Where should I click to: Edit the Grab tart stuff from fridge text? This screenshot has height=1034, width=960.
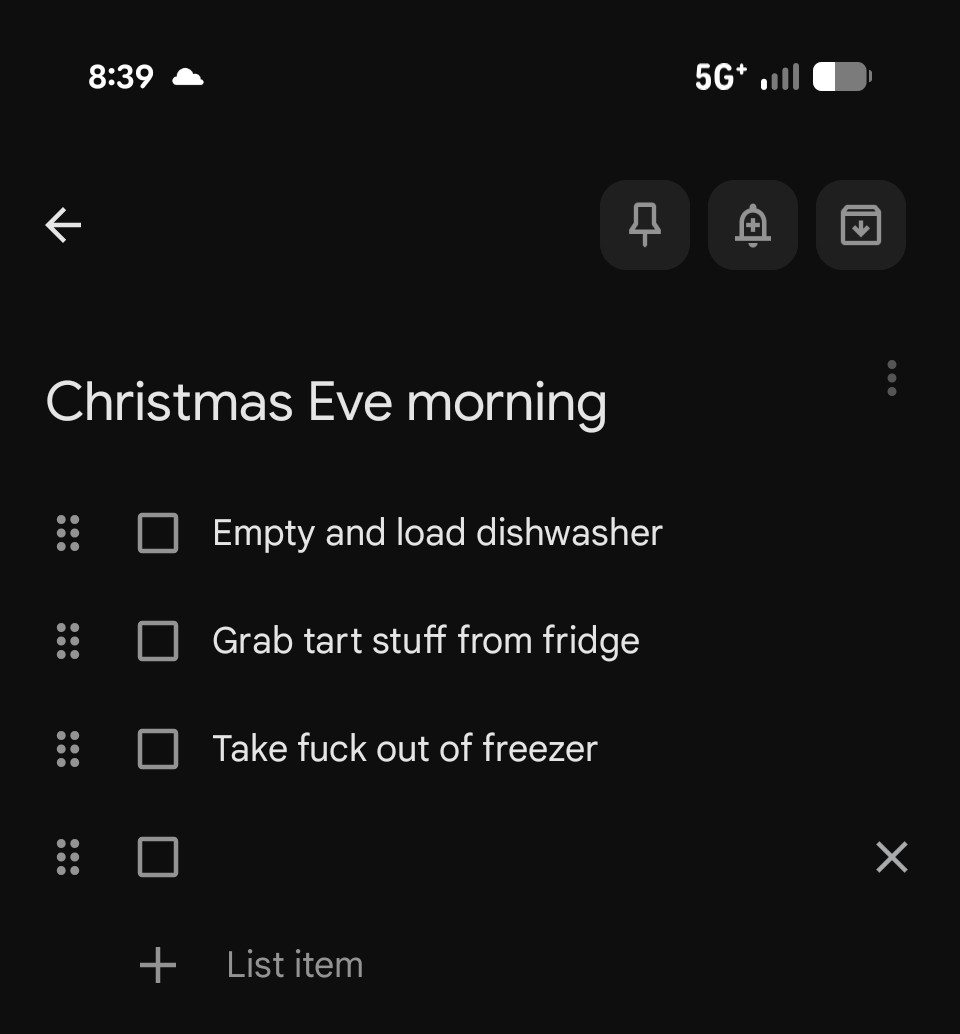[426, 641]
